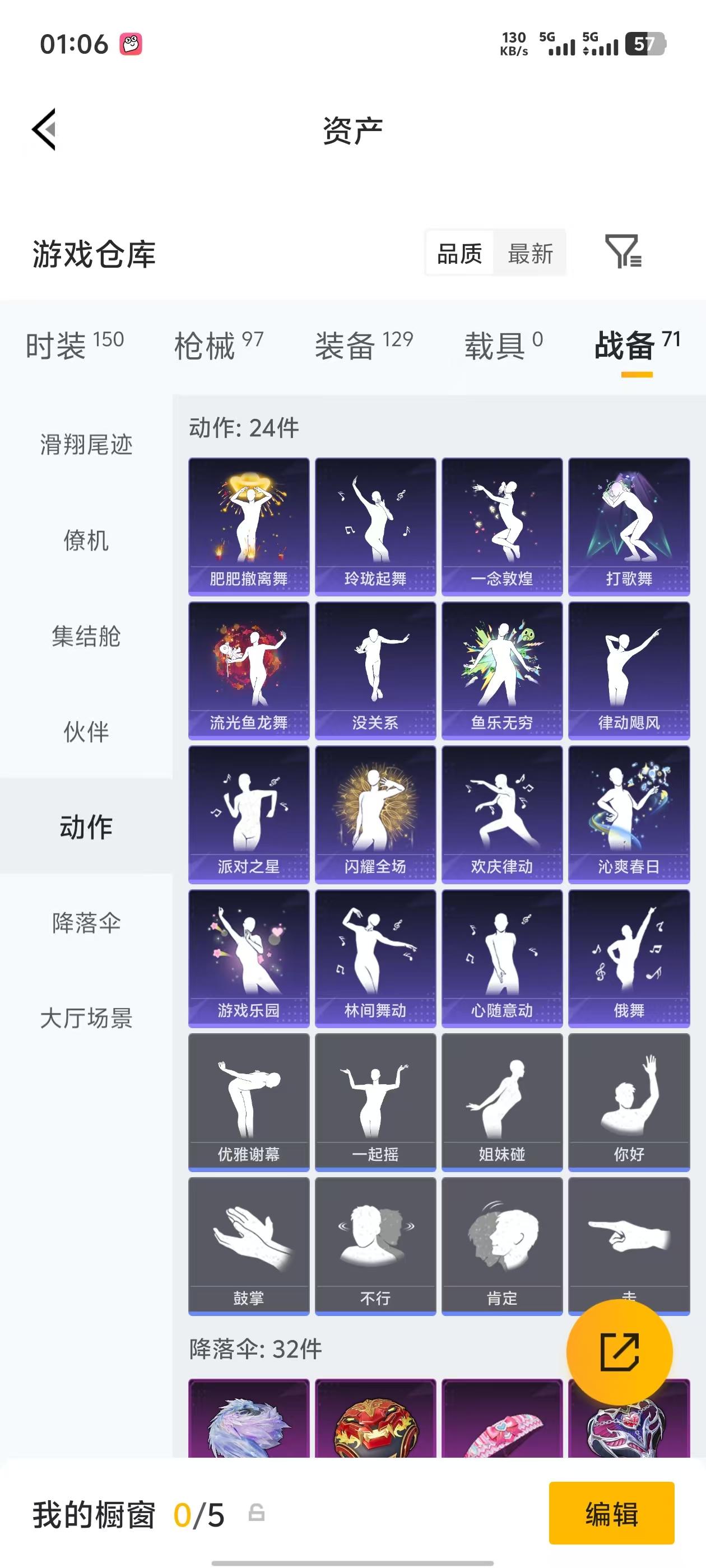Select the 肥肥撤离舞 emote icon
This screenshot has height=1568, width=706.
248,525
